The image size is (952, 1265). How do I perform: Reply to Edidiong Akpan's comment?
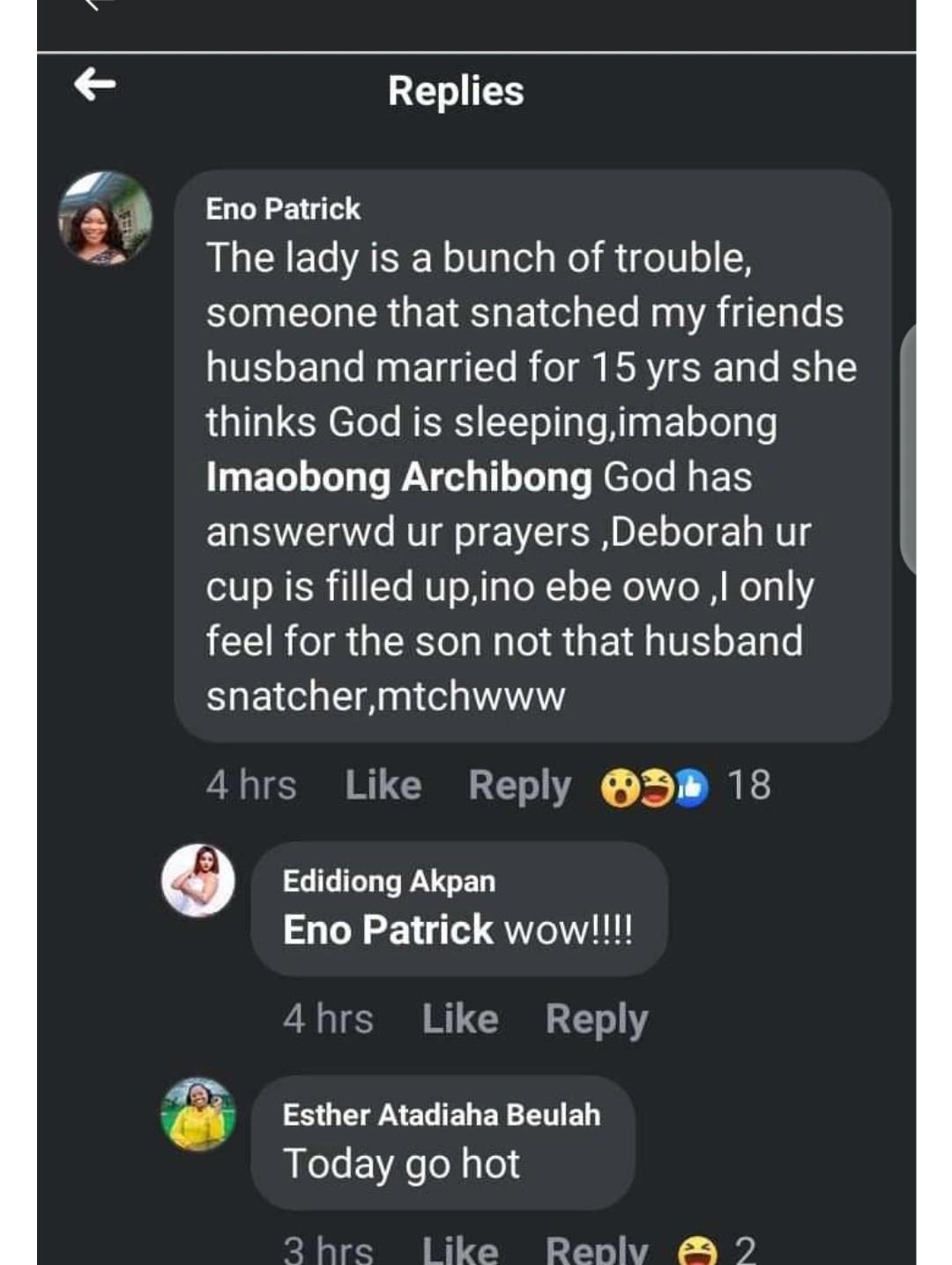pos(596,1018)
